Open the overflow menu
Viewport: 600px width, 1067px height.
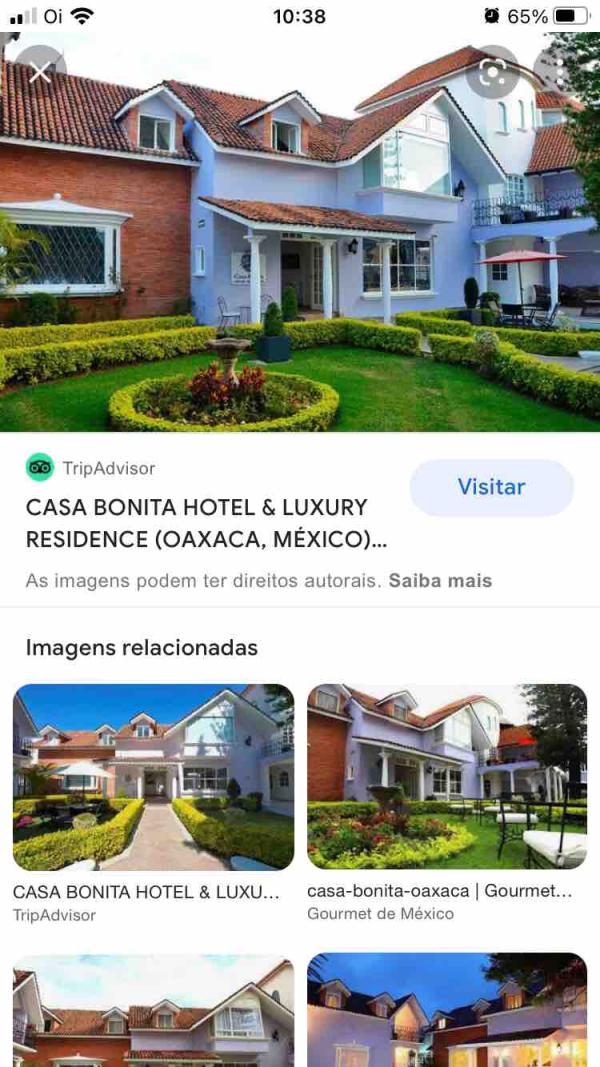[x=556, y=71]
